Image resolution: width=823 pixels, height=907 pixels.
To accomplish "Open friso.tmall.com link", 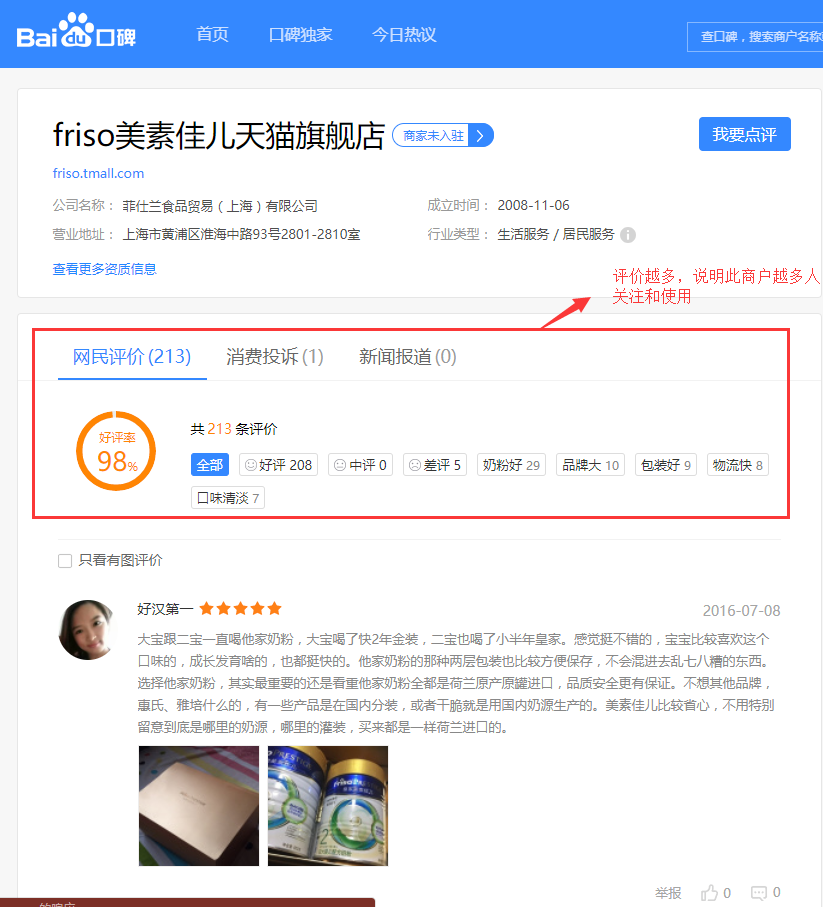I will [x=98, y=173].
